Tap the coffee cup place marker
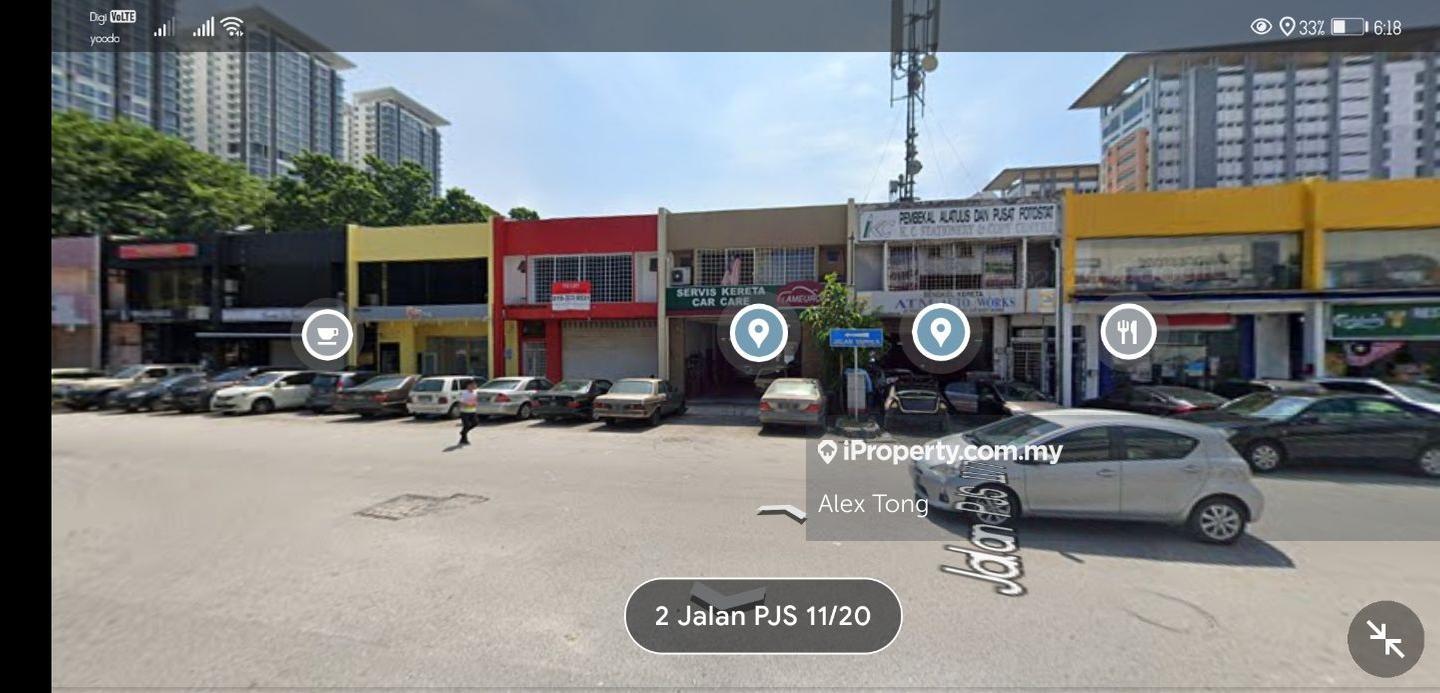Image resolution: width=1440 pixels, height=693 pixels. click(327, 334)
